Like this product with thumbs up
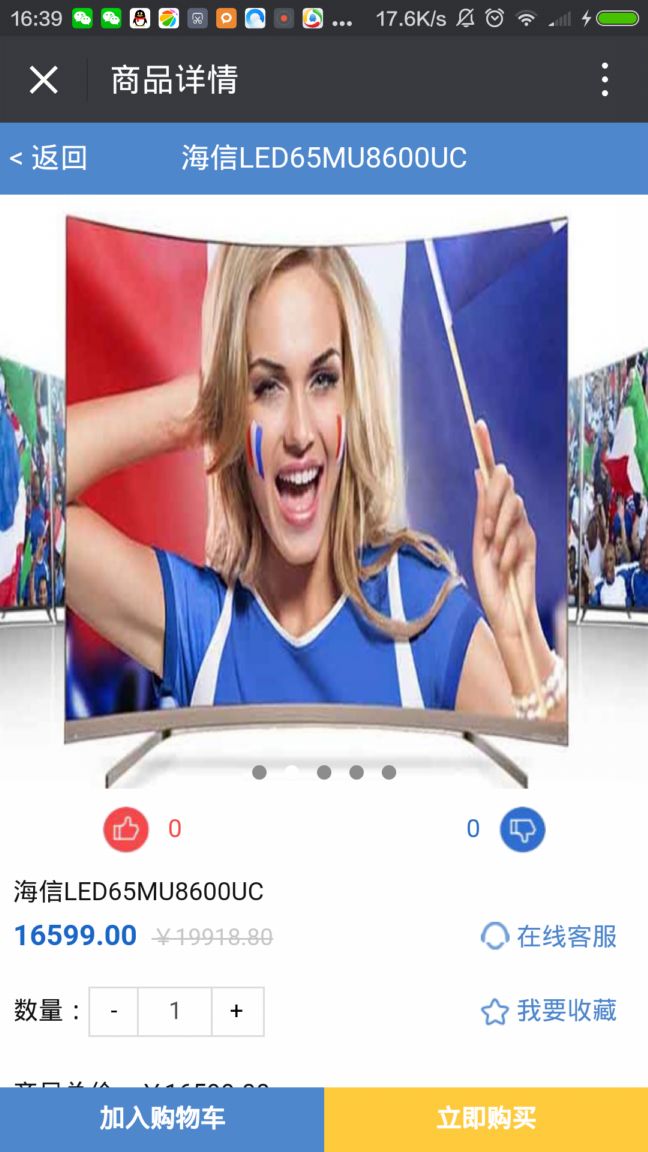 click(126, 829)
